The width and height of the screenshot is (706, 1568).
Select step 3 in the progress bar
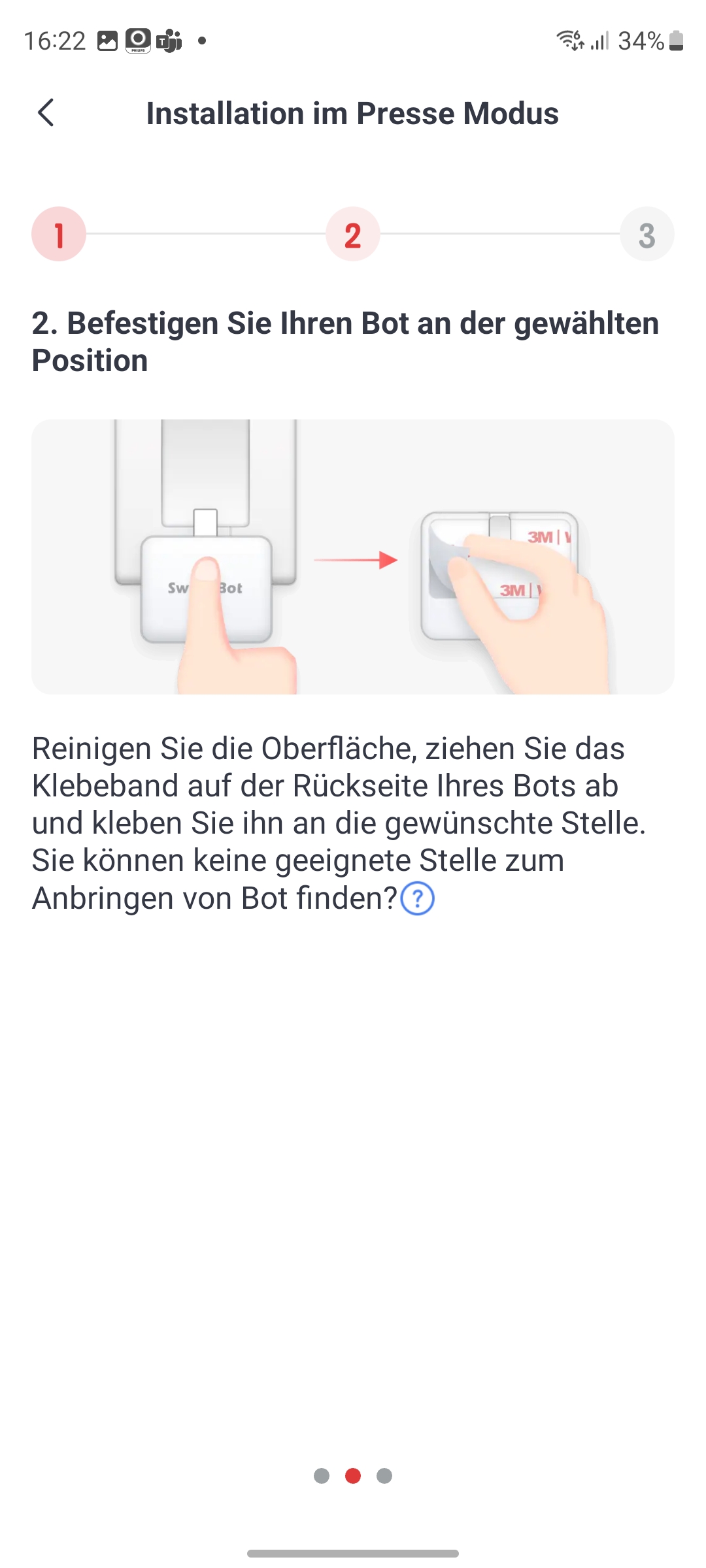[647, 235]
